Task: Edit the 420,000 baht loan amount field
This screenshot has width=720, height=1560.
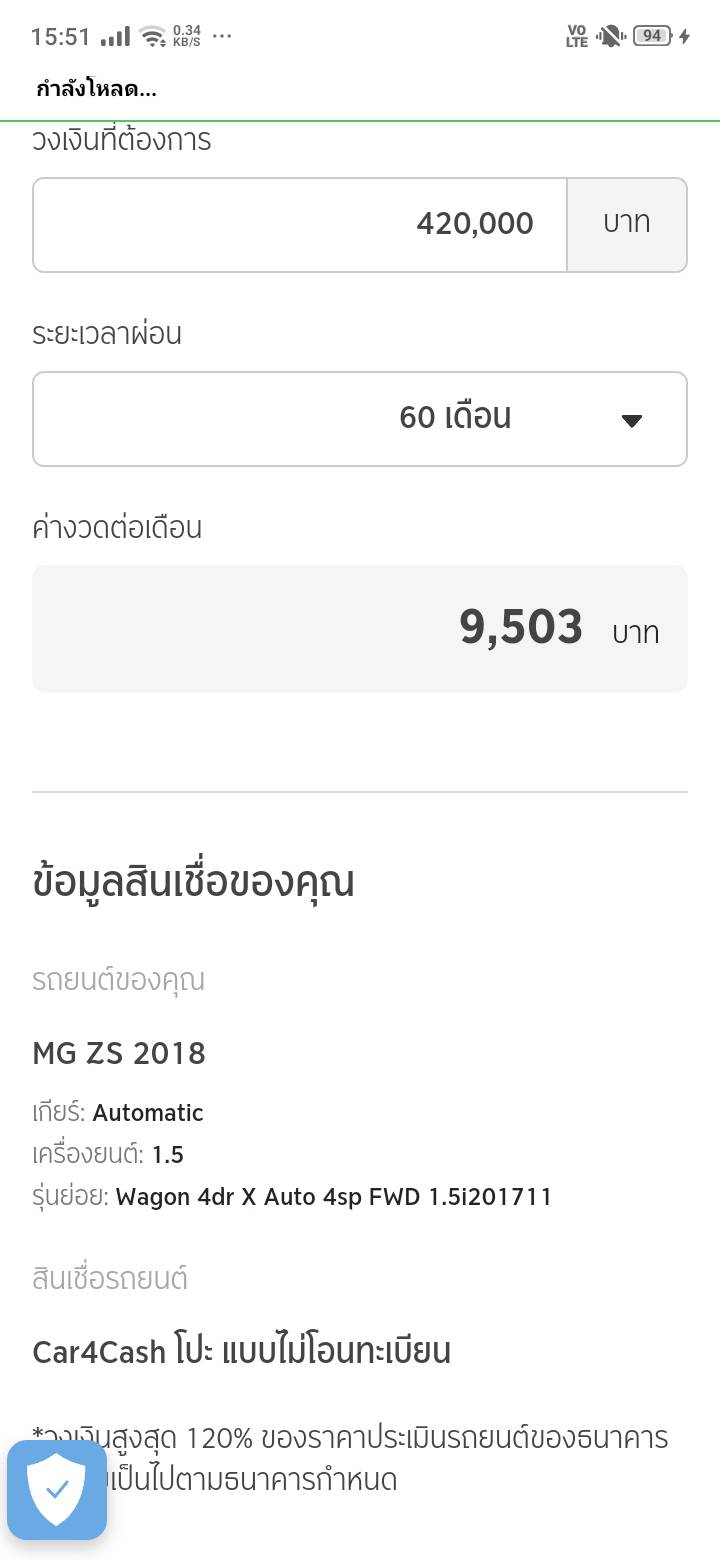Action: pyautogui.click(x=300, y=224)
